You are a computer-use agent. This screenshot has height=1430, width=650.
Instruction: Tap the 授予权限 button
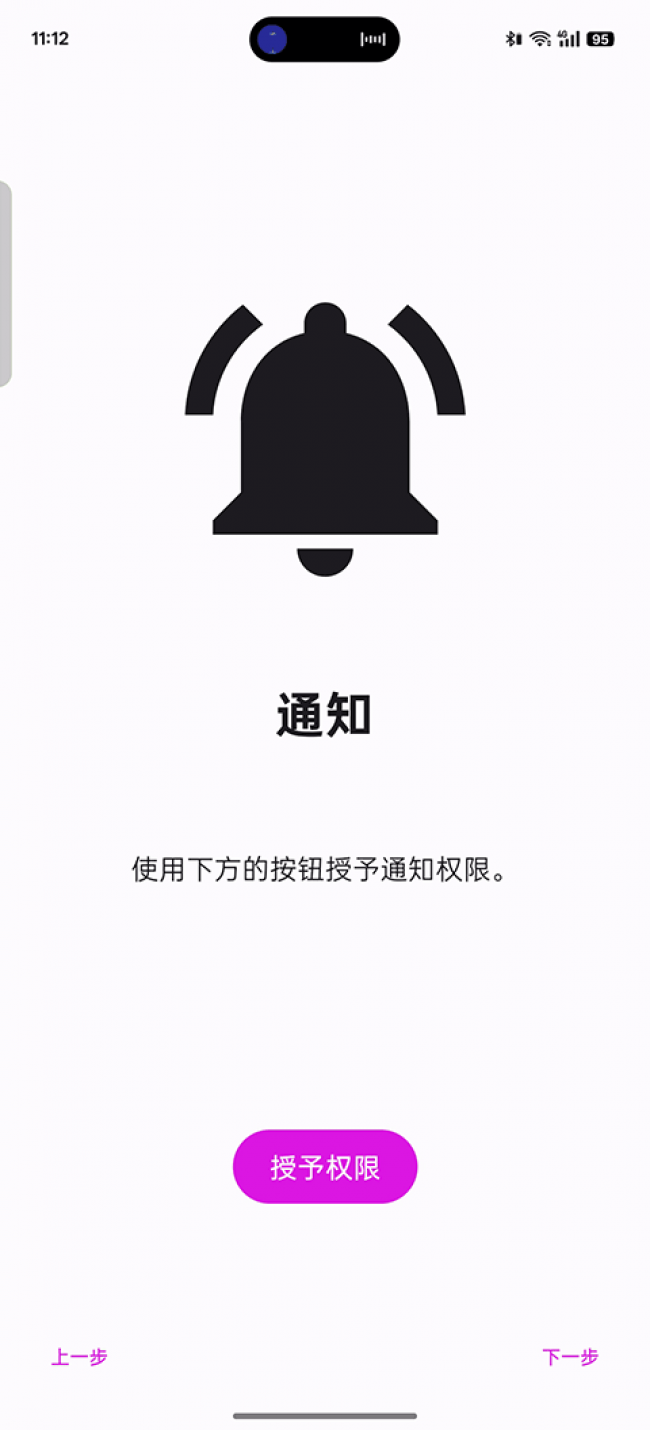click(325, 1167)
